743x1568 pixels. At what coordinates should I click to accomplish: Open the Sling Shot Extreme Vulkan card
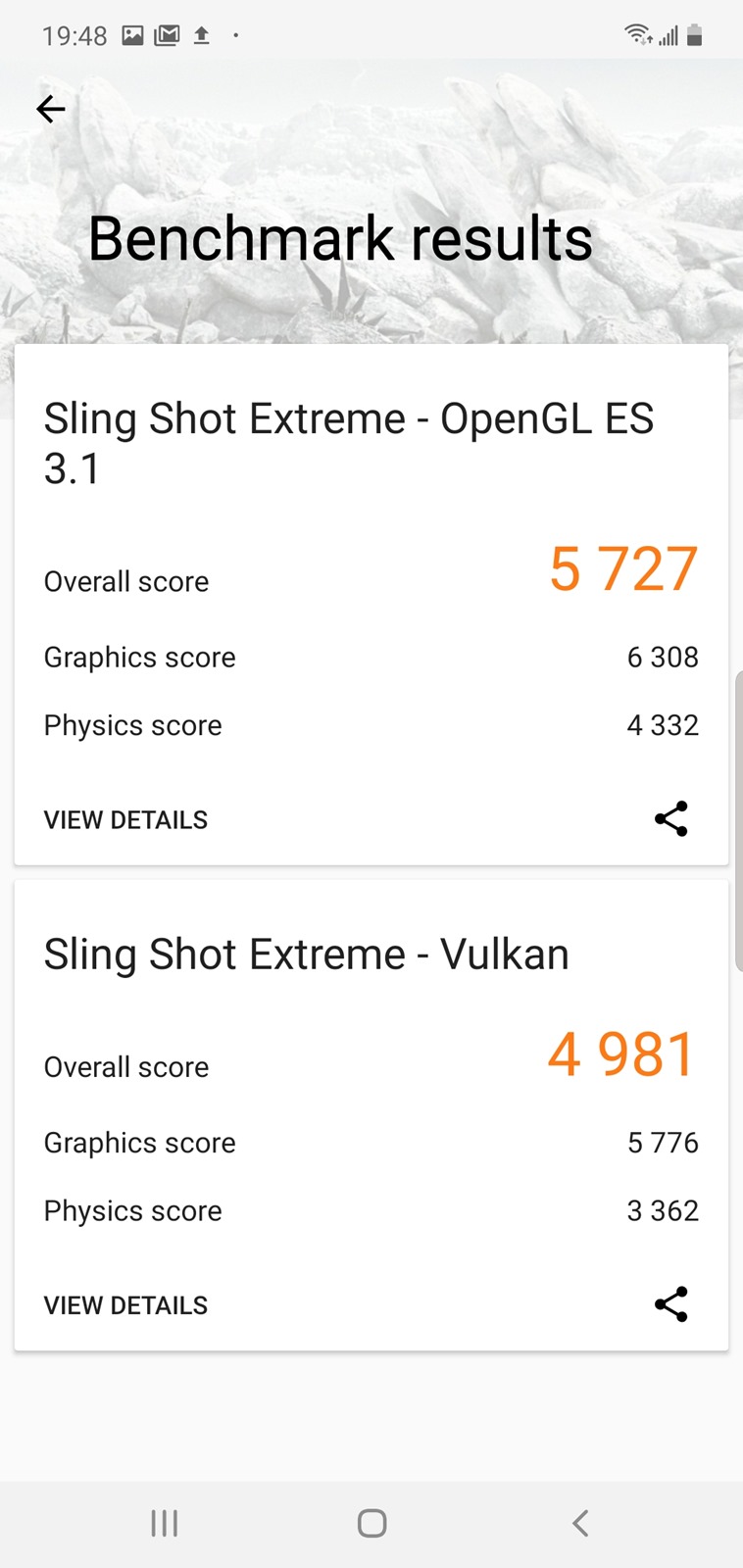(306, 955)
